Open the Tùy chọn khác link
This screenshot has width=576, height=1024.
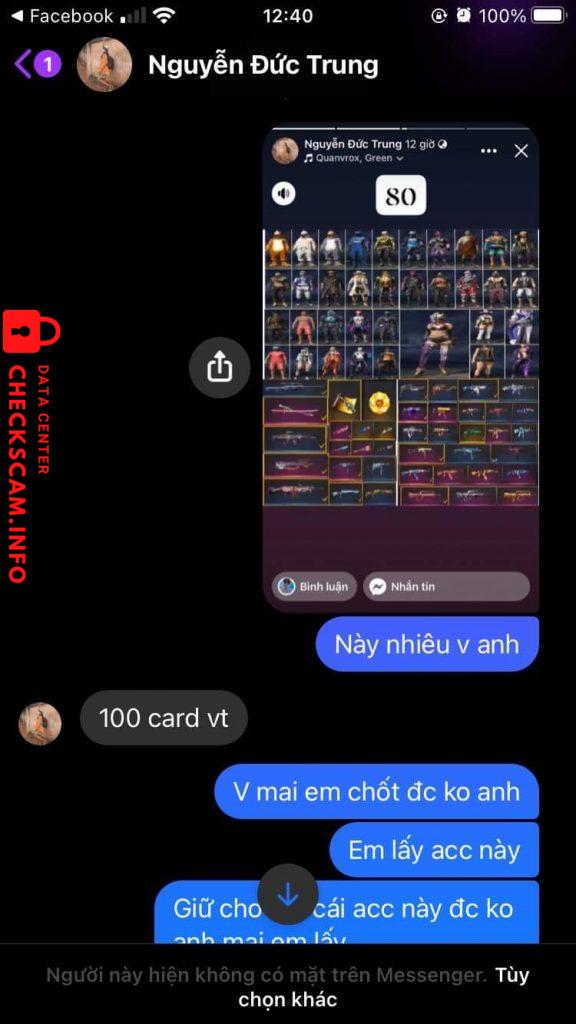385,987
